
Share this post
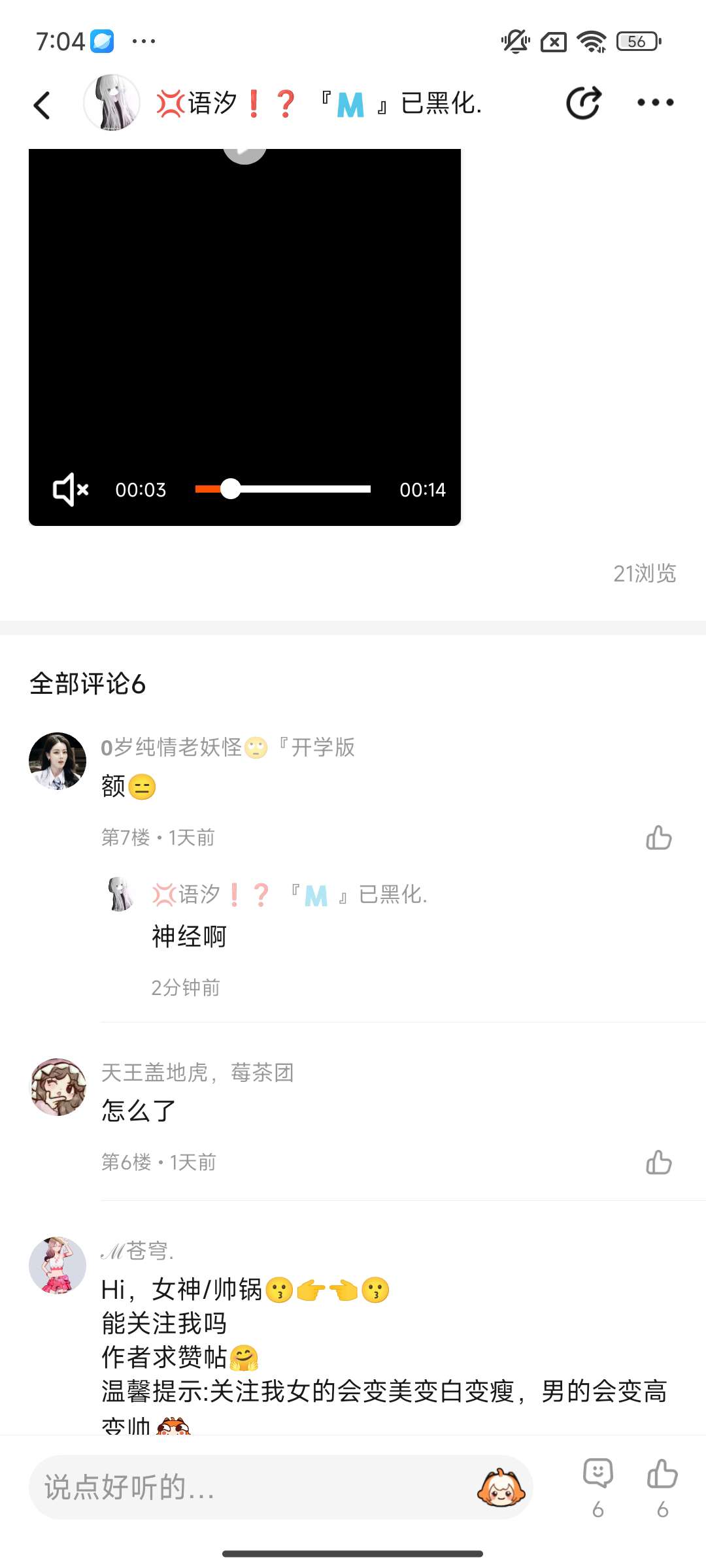tap(582, 103)
